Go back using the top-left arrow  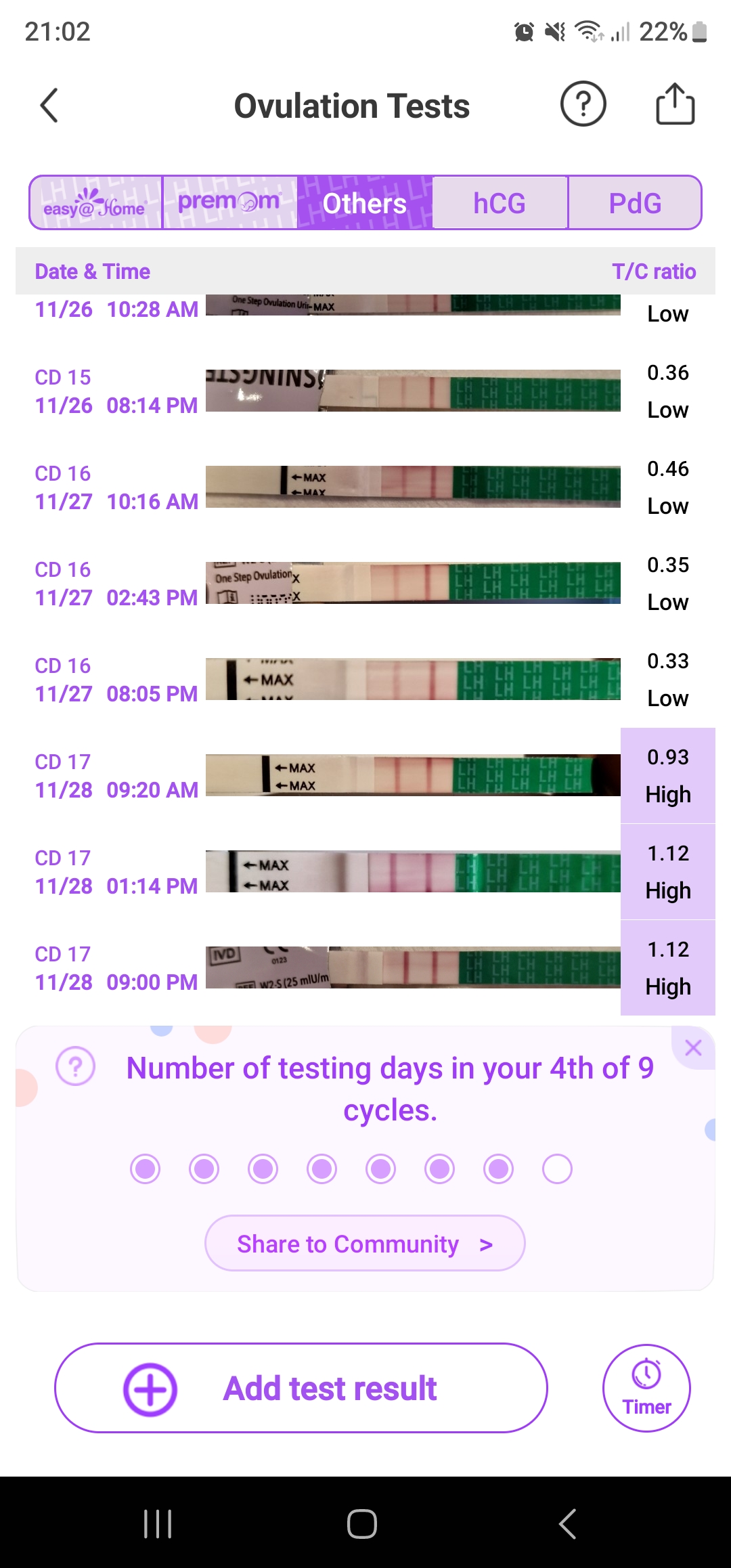[49, 106]
